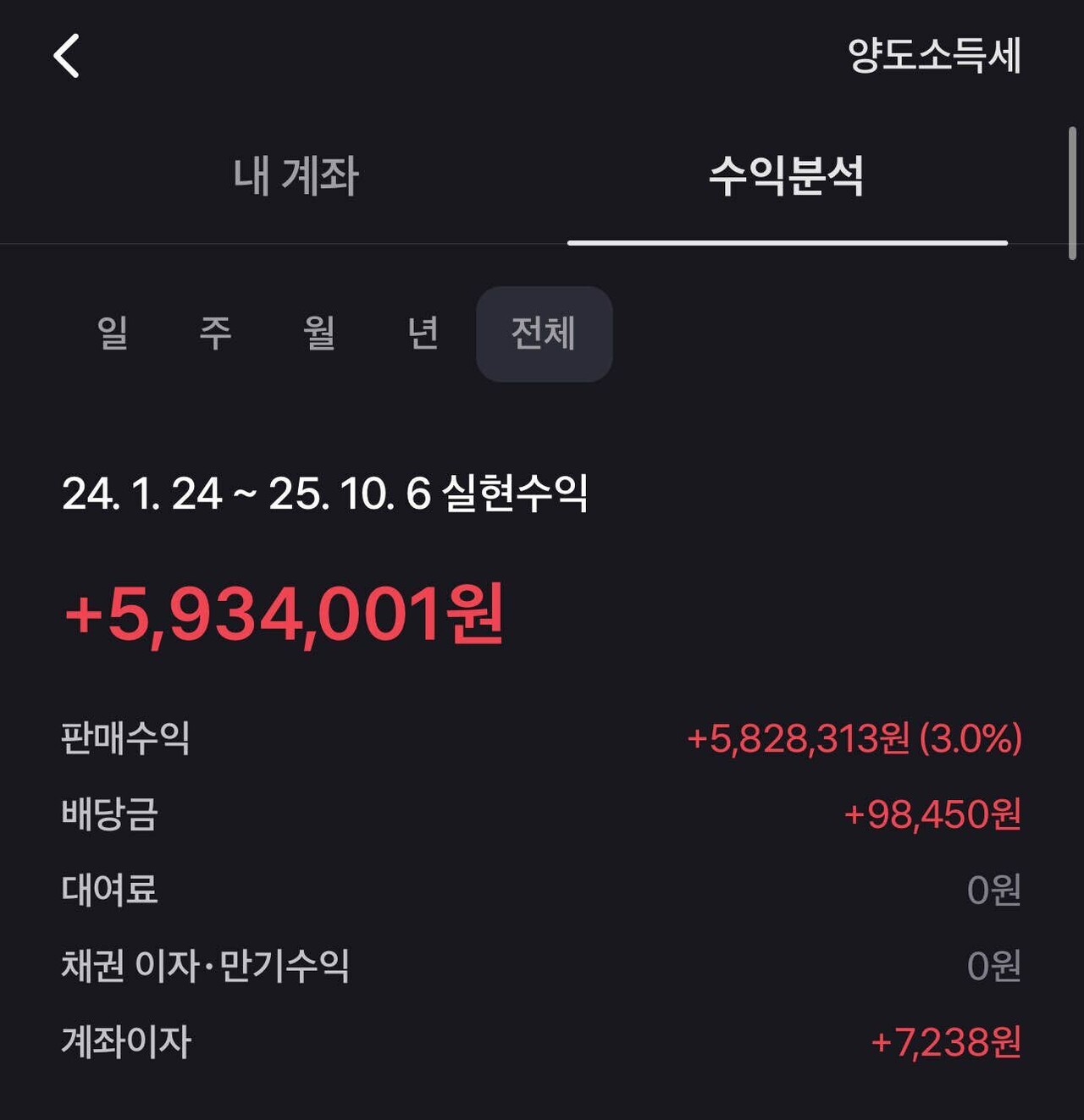Tap the selected 전체 period filter

[x=543, y=334]
